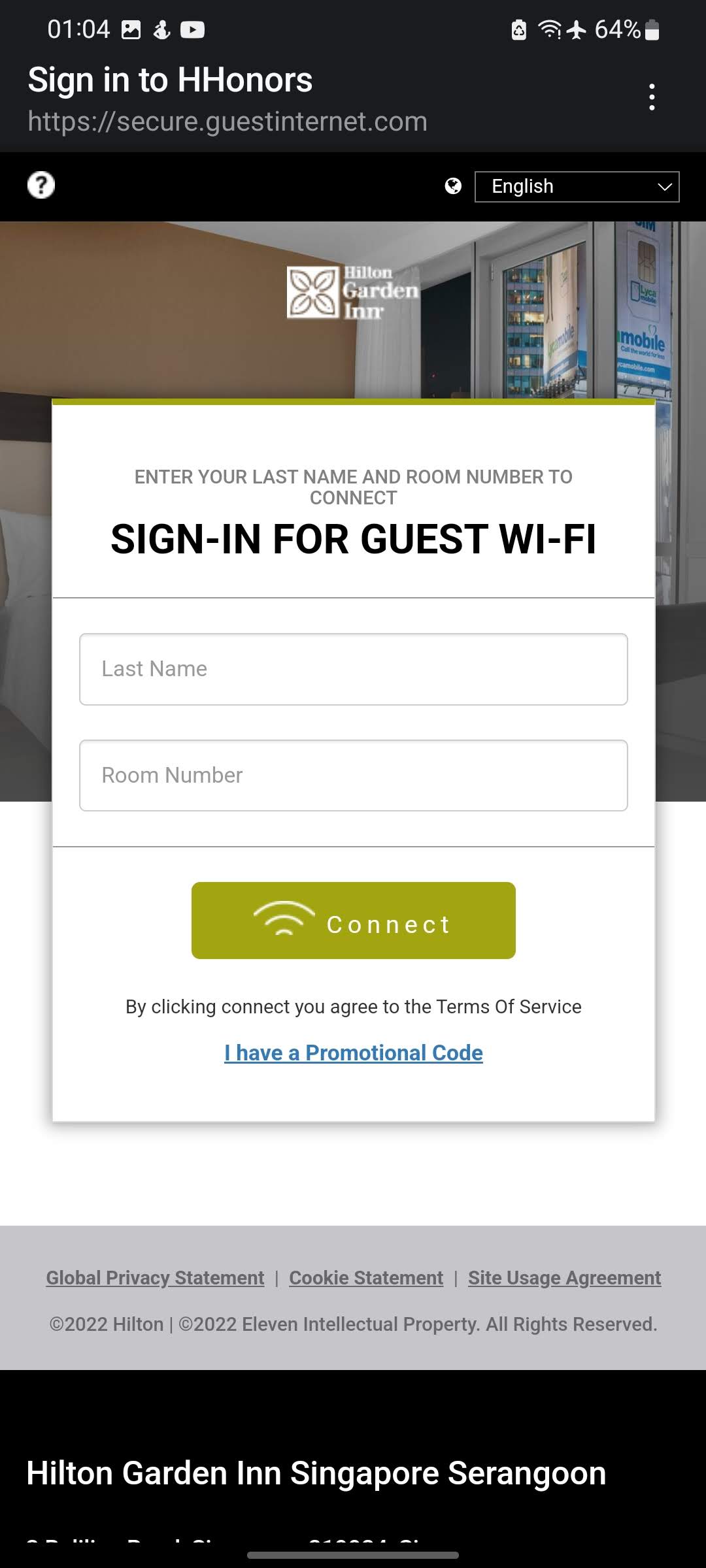View the Cookie Statement

(x=366, y=1277)
